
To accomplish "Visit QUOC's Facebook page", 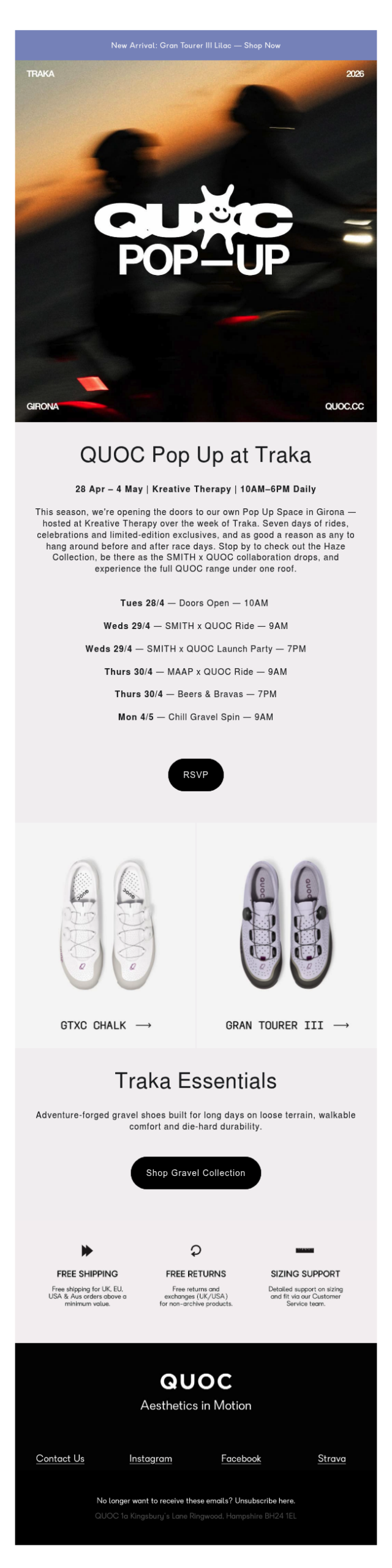I will point(241,1458).
